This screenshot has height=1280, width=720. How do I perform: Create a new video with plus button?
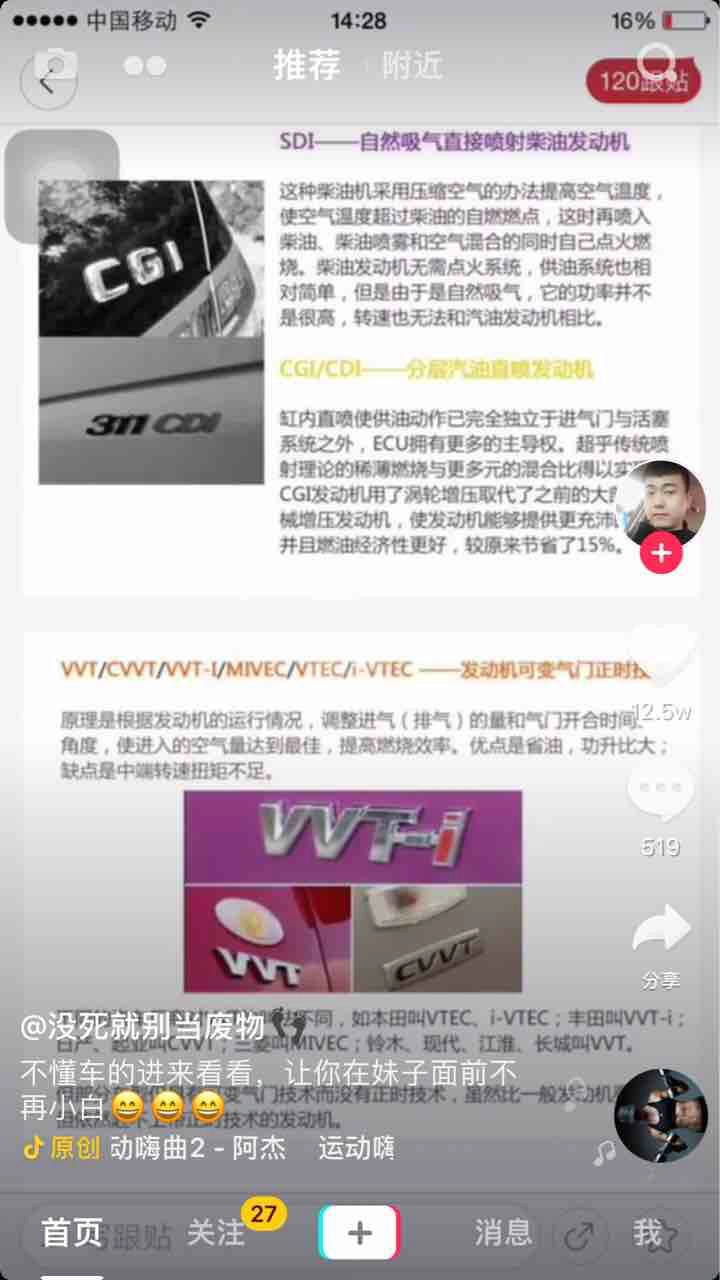point(359,1233)
